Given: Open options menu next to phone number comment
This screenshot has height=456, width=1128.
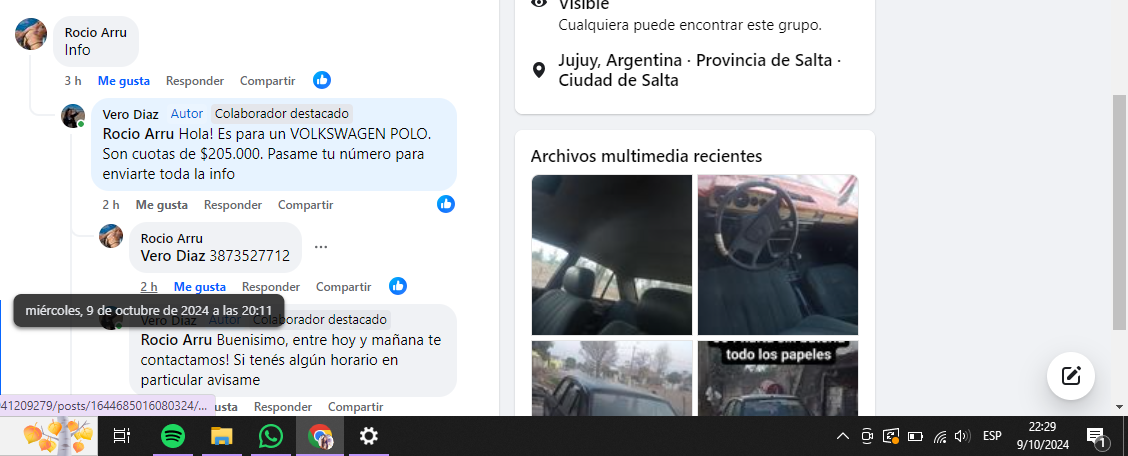Looking at the screenshot, I should [321, 247].
